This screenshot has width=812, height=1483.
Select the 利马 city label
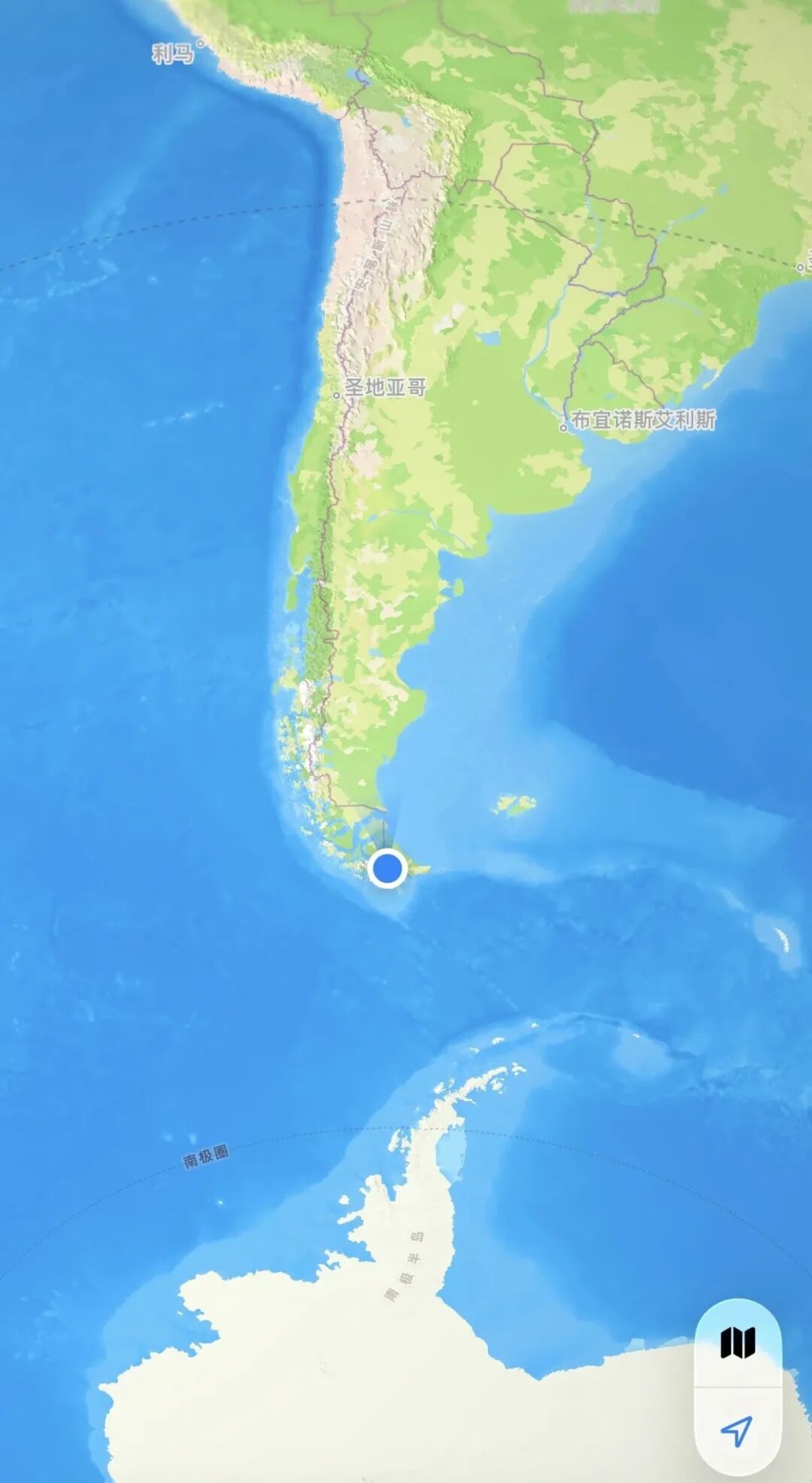click(174, 53)
